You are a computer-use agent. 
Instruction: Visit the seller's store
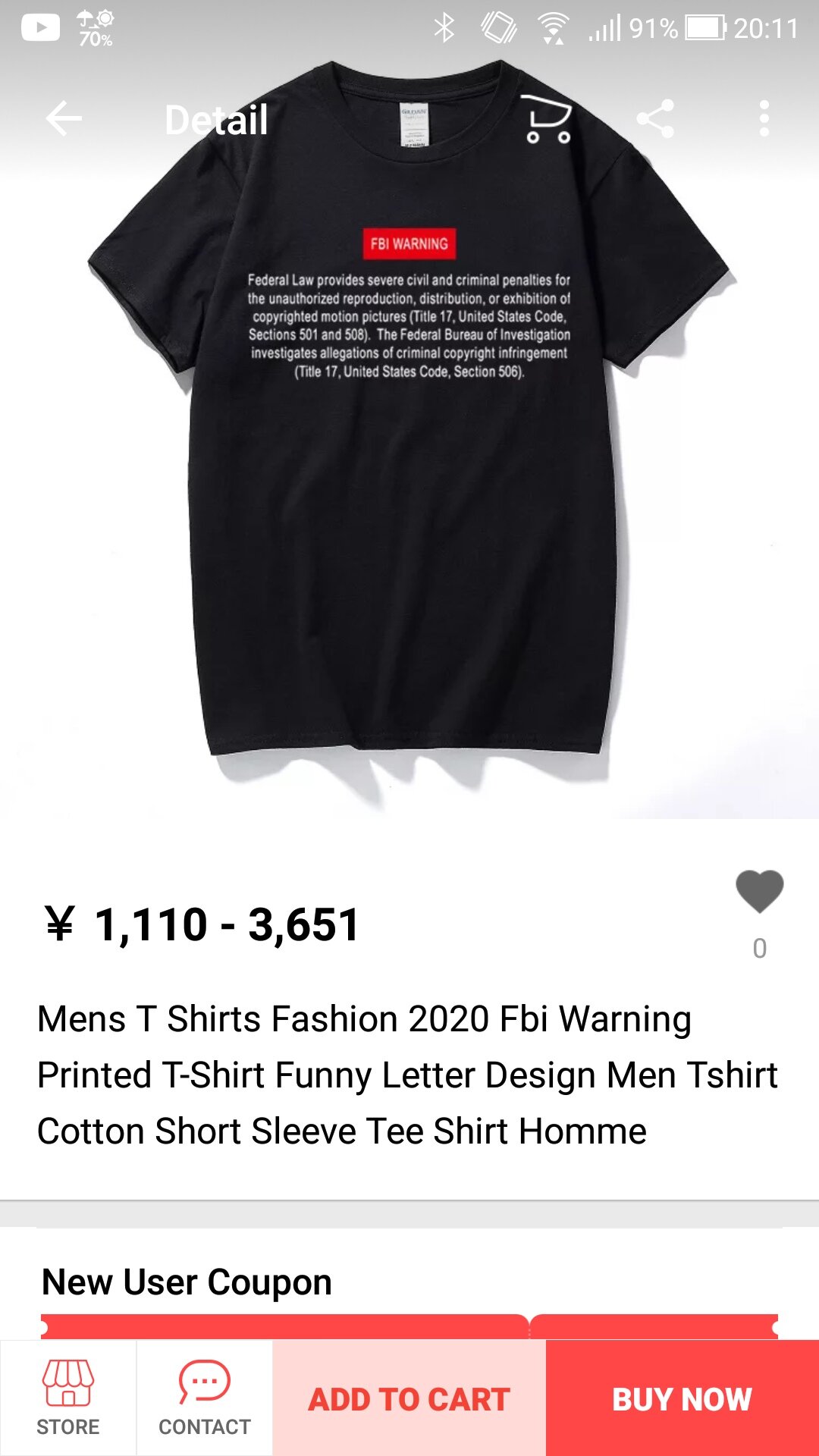[68, 1397]
